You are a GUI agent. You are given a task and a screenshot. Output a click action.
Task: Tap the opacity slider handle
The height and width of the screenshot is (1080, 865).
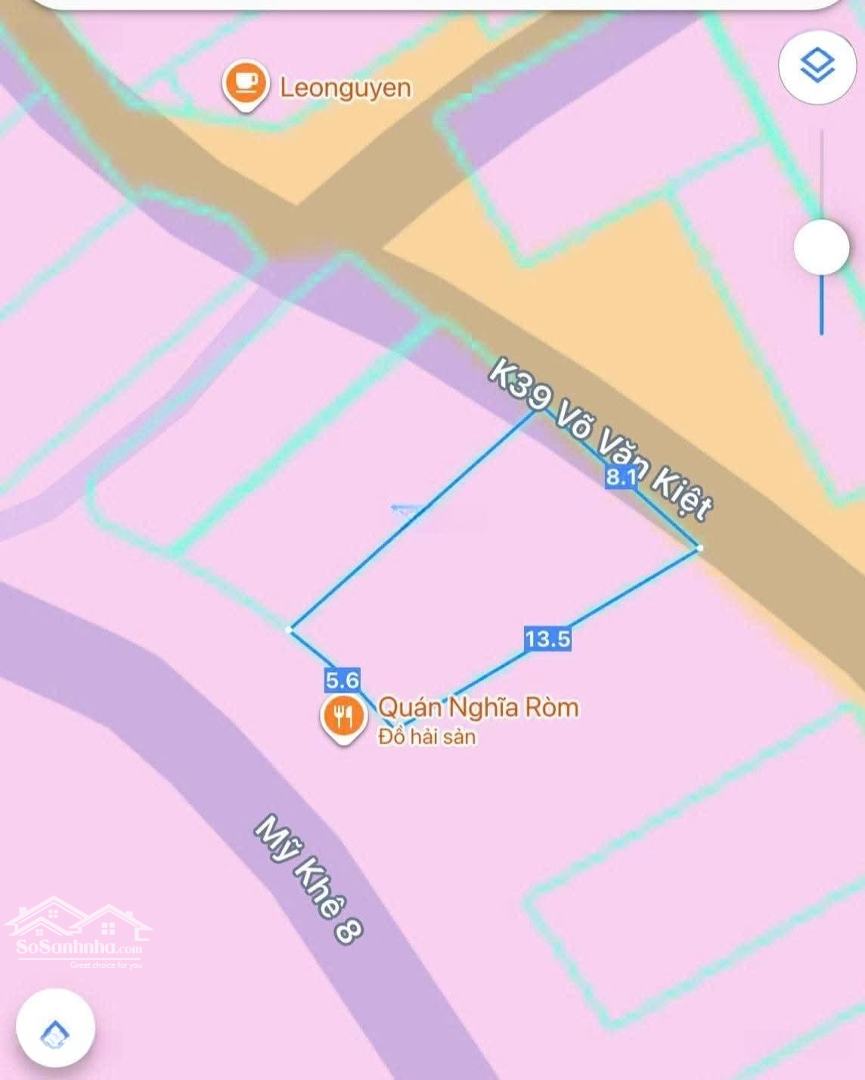click(821, 247)
